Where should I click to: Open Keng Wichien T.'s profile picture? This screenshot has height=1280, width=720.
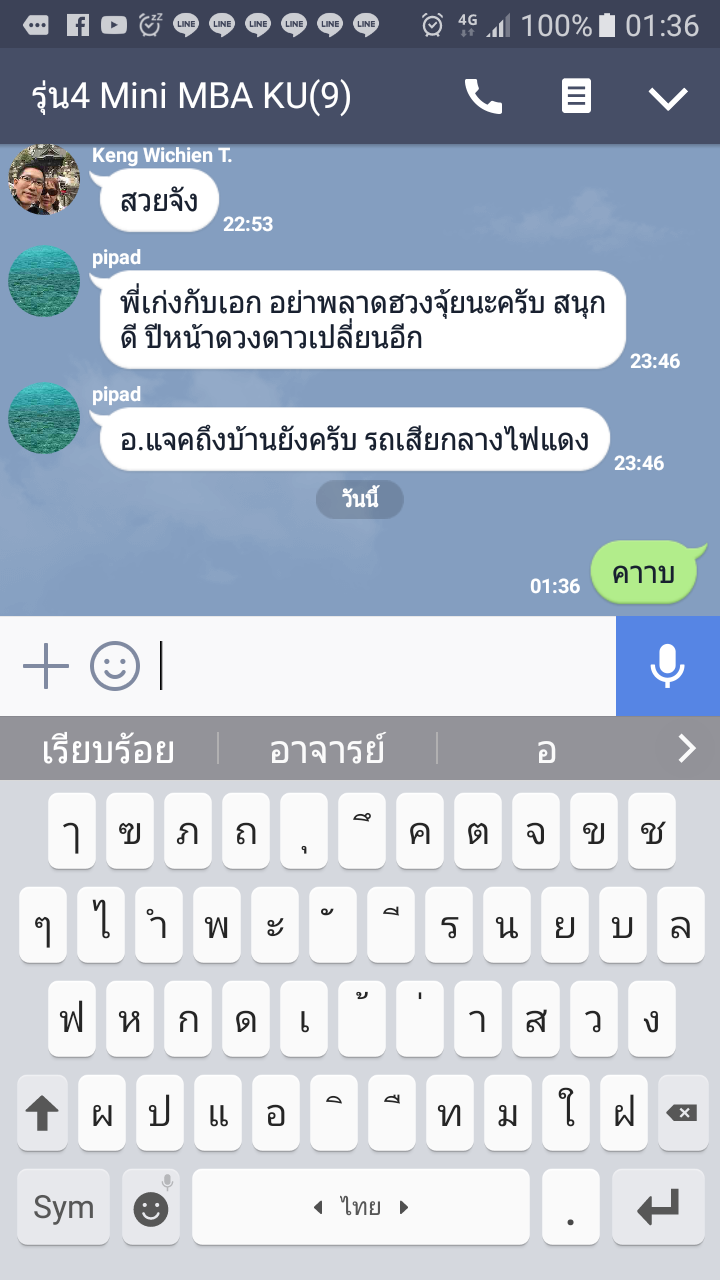coord(44,181)
